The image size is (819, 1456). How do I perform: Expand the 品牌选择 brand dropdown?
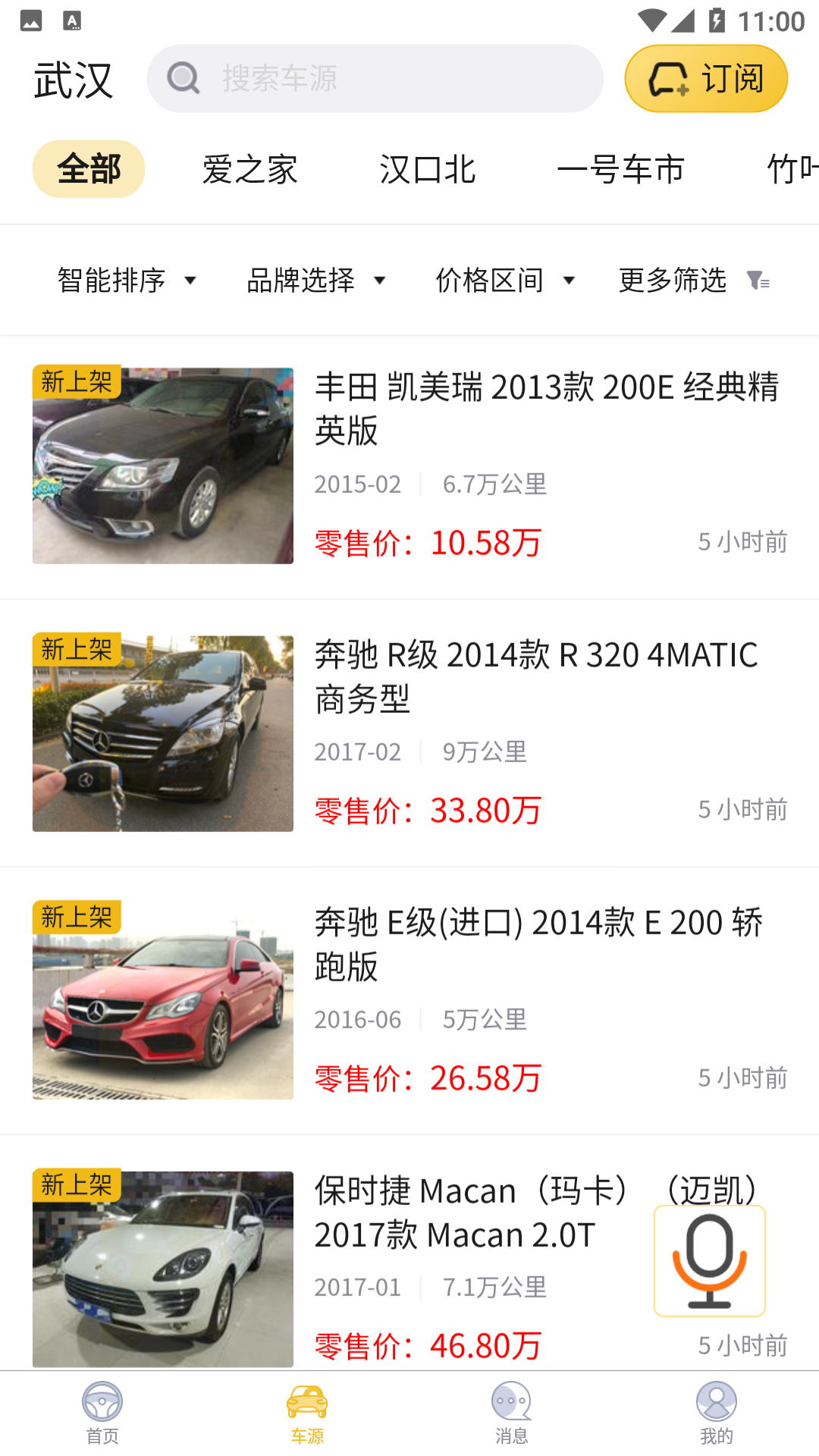(316, 281)
